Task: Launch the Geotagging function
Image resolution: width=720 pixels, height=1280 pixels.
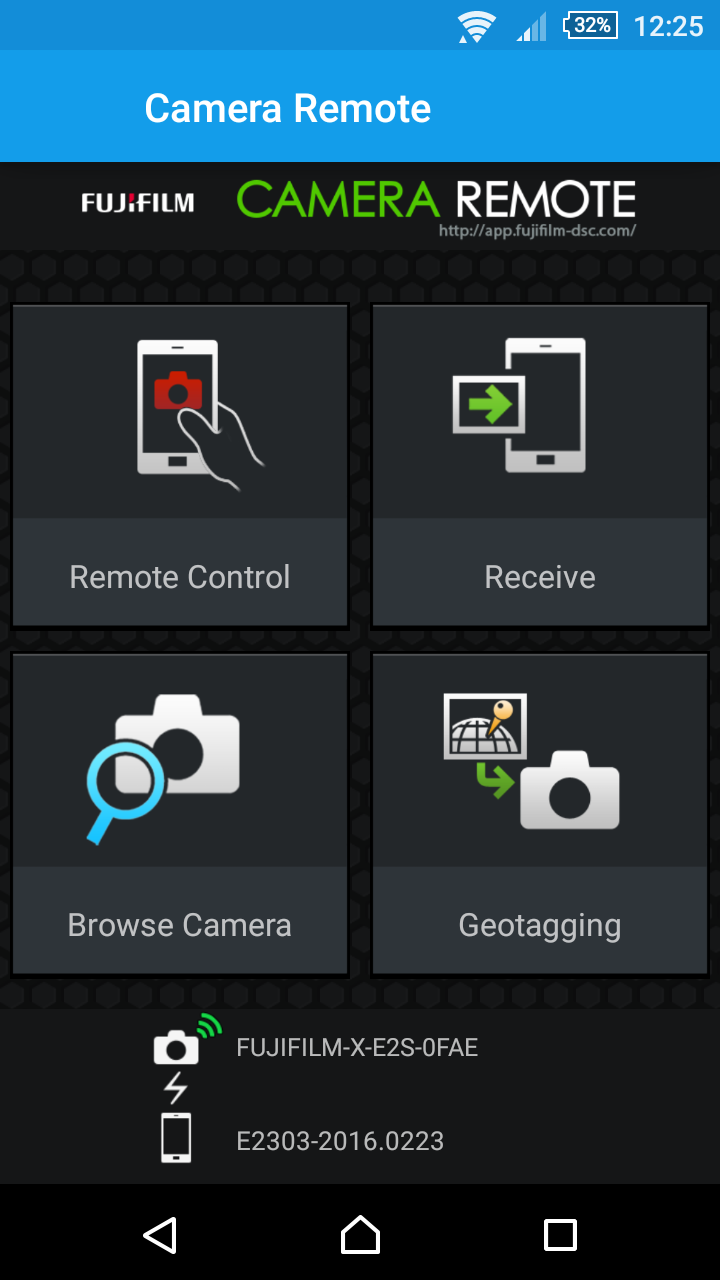Action: pos(540,814)
